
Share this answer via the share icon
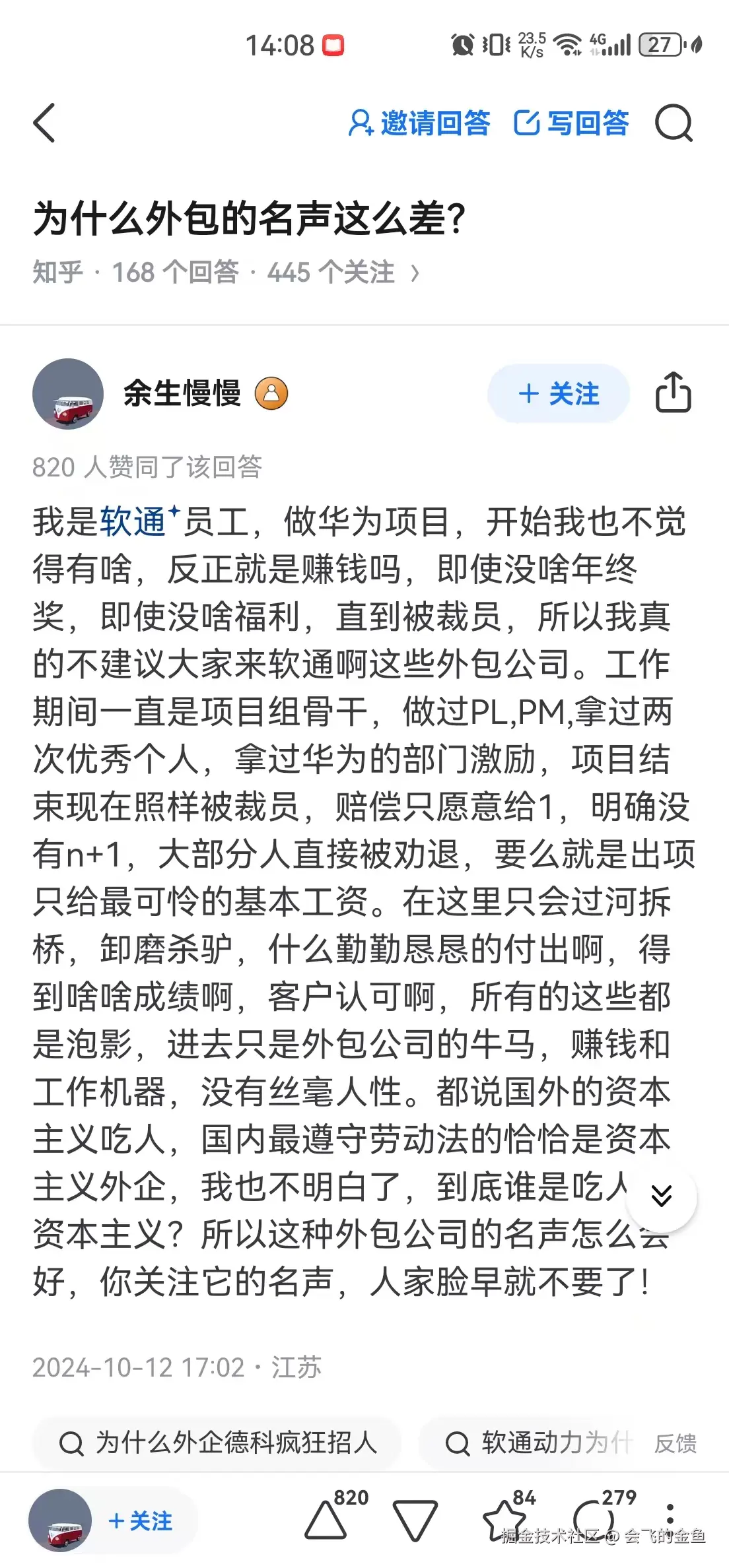coord(673,393)
